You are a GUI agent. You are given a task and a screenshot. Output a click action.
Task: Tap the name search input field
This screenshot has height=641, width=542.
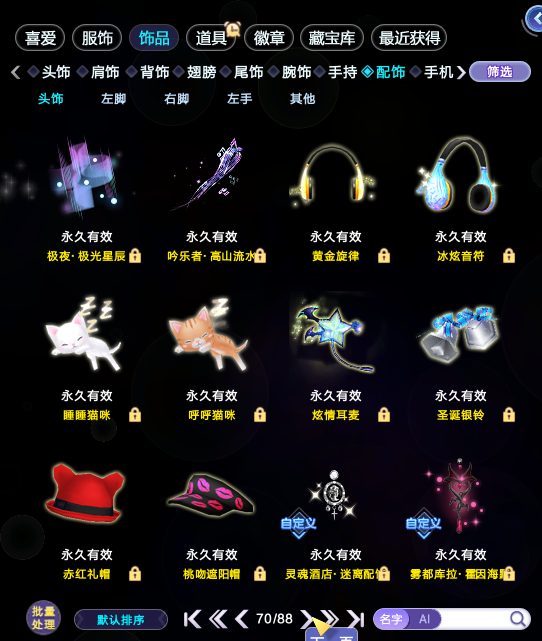click(x=474, y=619)
